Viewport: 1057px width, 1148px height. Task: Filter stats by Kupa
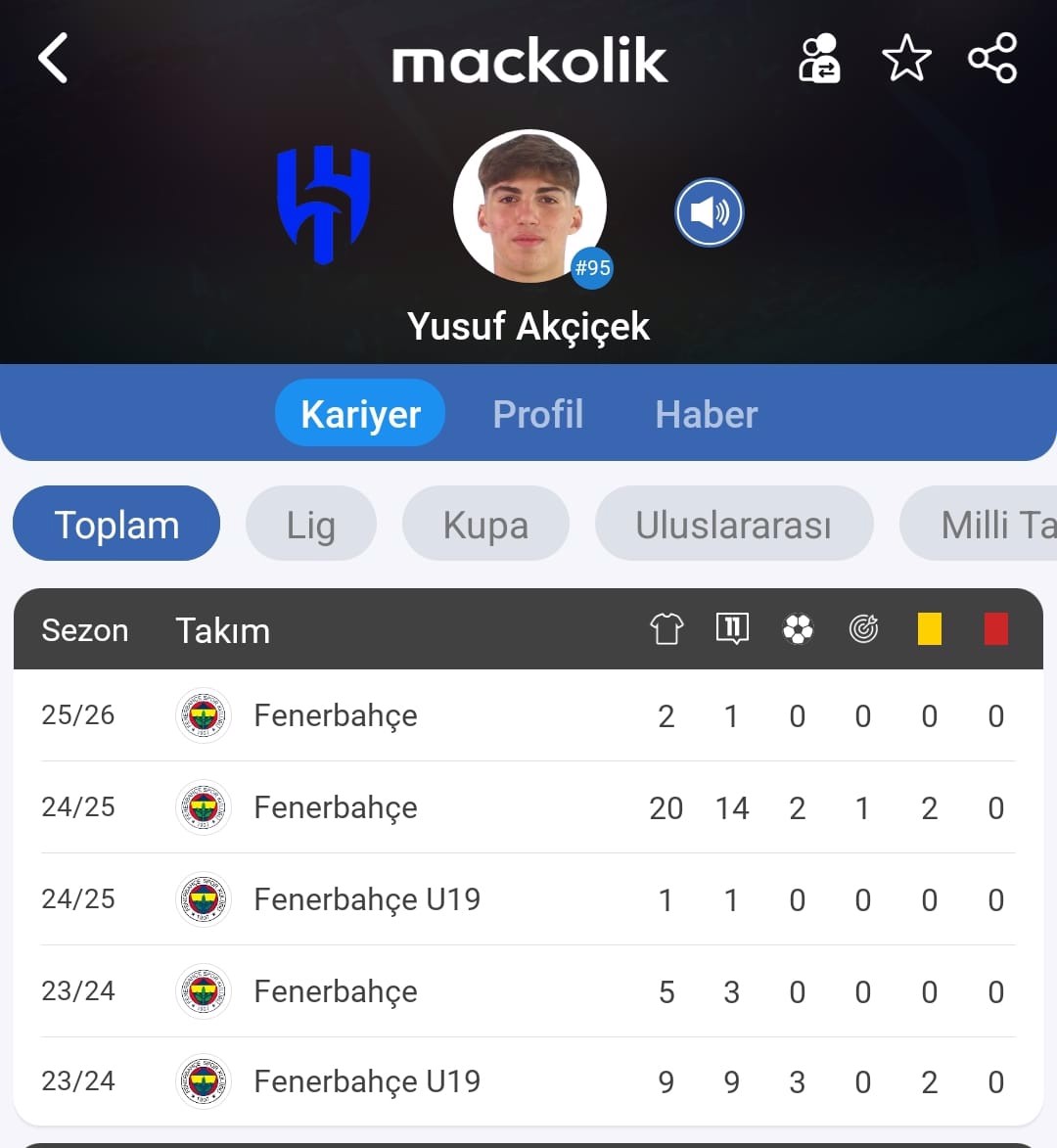pyautogui.click(x=485, y=525)
